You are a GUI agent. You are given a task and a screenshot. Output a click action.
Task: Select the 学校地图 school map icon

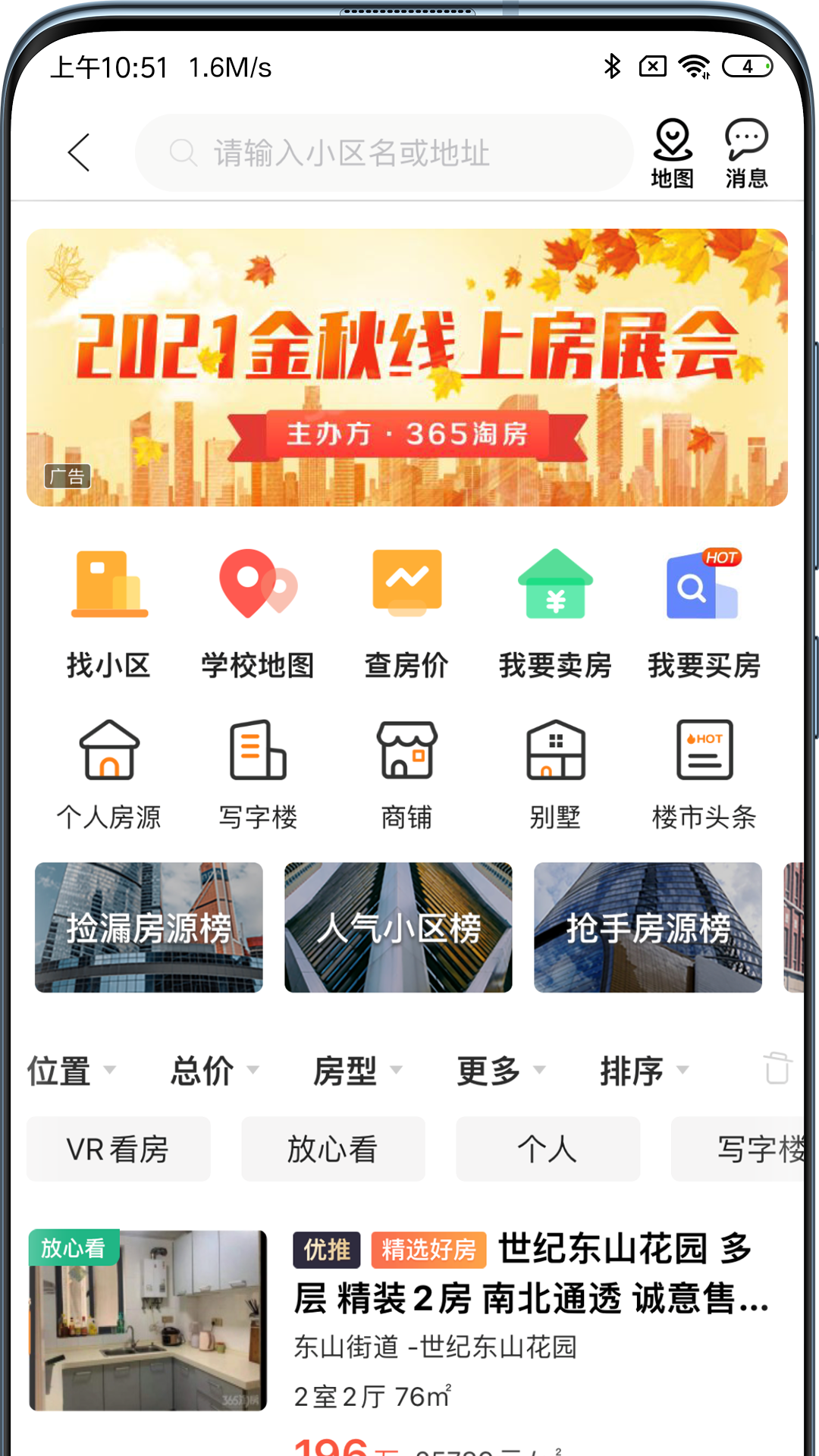click(x=256, y=614)
